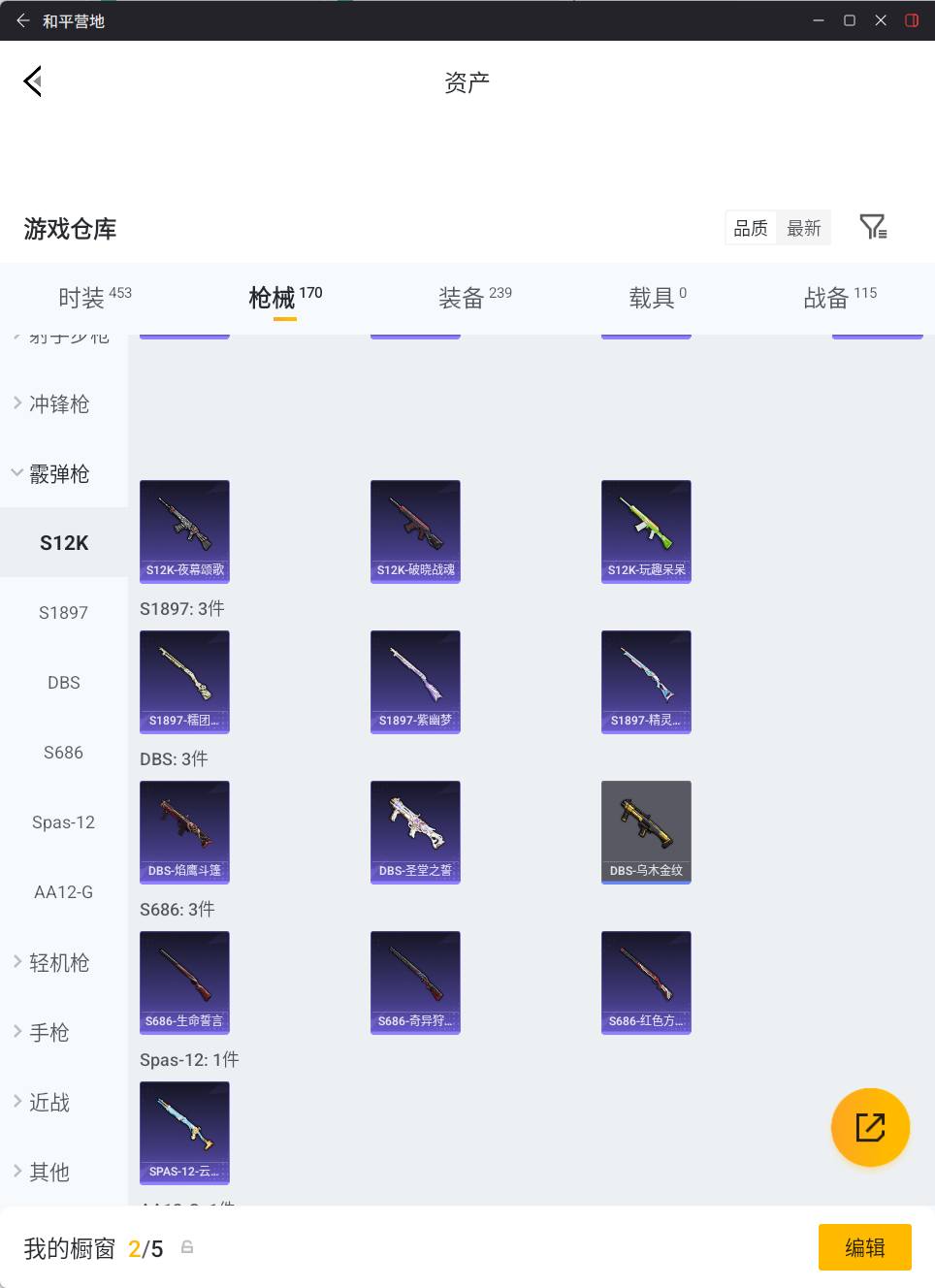The image size is (935, 1288).
Task: Expand the 轻机枪 category
Action: [60, 962]
